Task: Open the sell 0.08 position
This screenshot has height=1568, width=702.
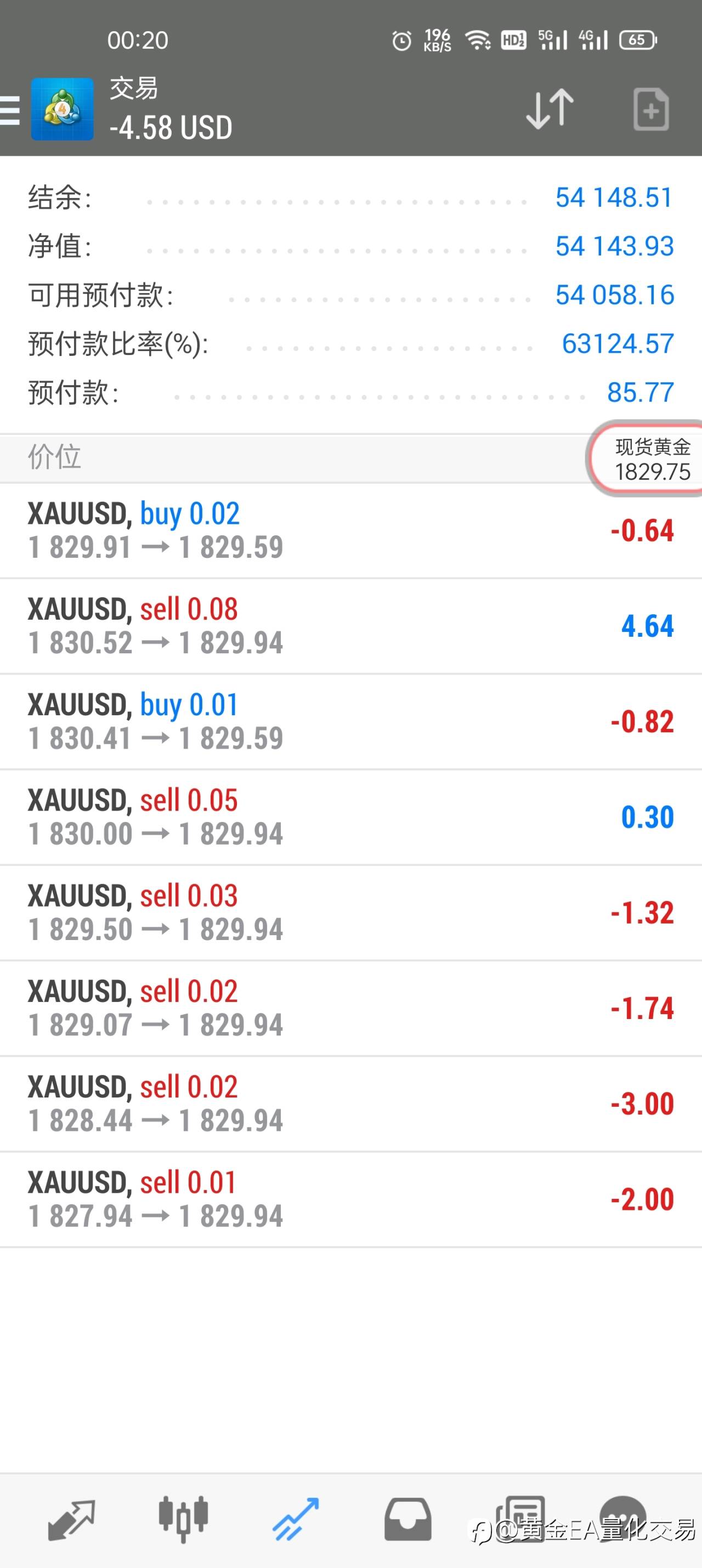Action: [350, 626]
